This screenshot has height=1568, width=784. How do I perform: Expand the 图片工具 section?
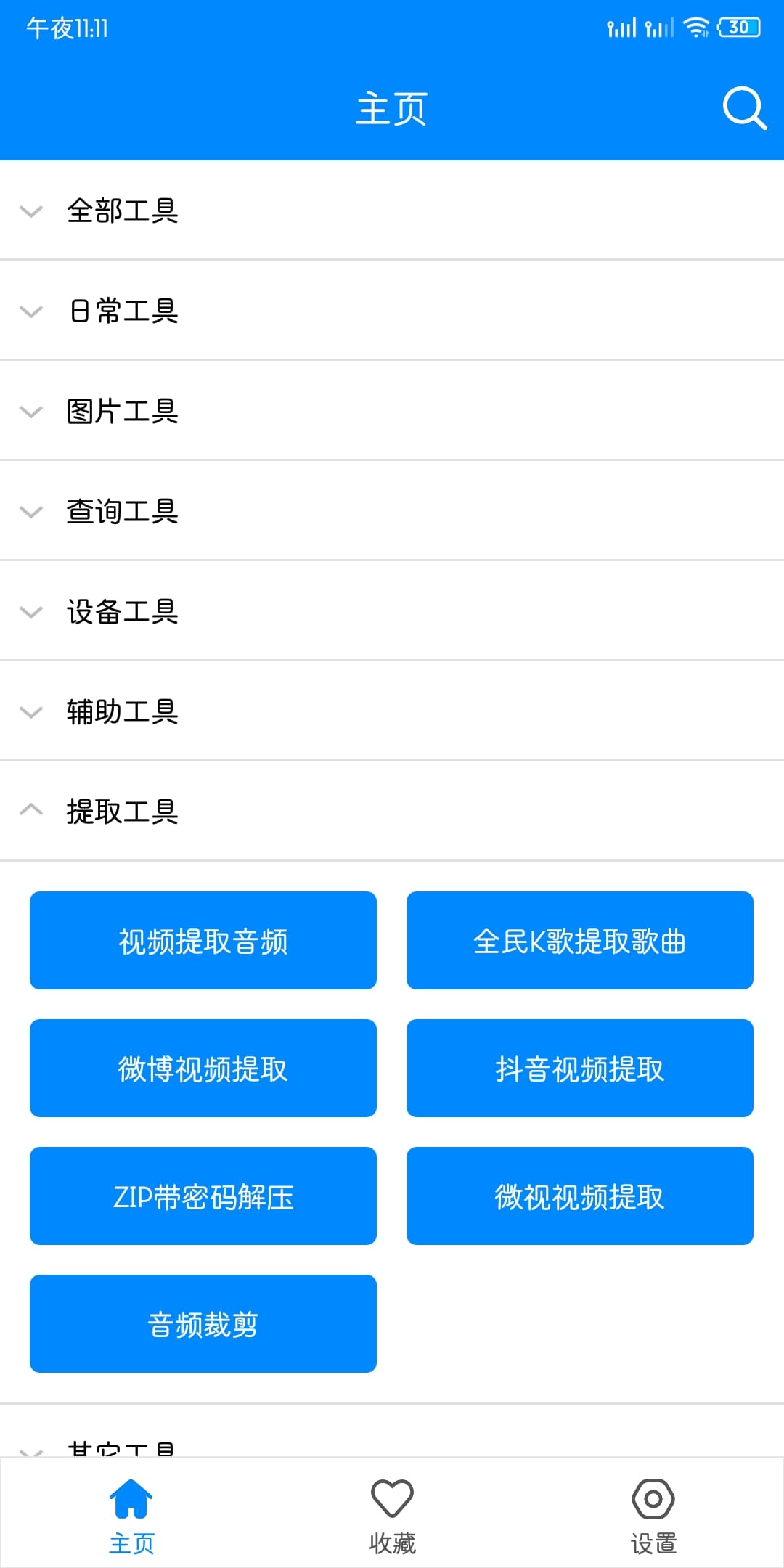tap(392, 411)
